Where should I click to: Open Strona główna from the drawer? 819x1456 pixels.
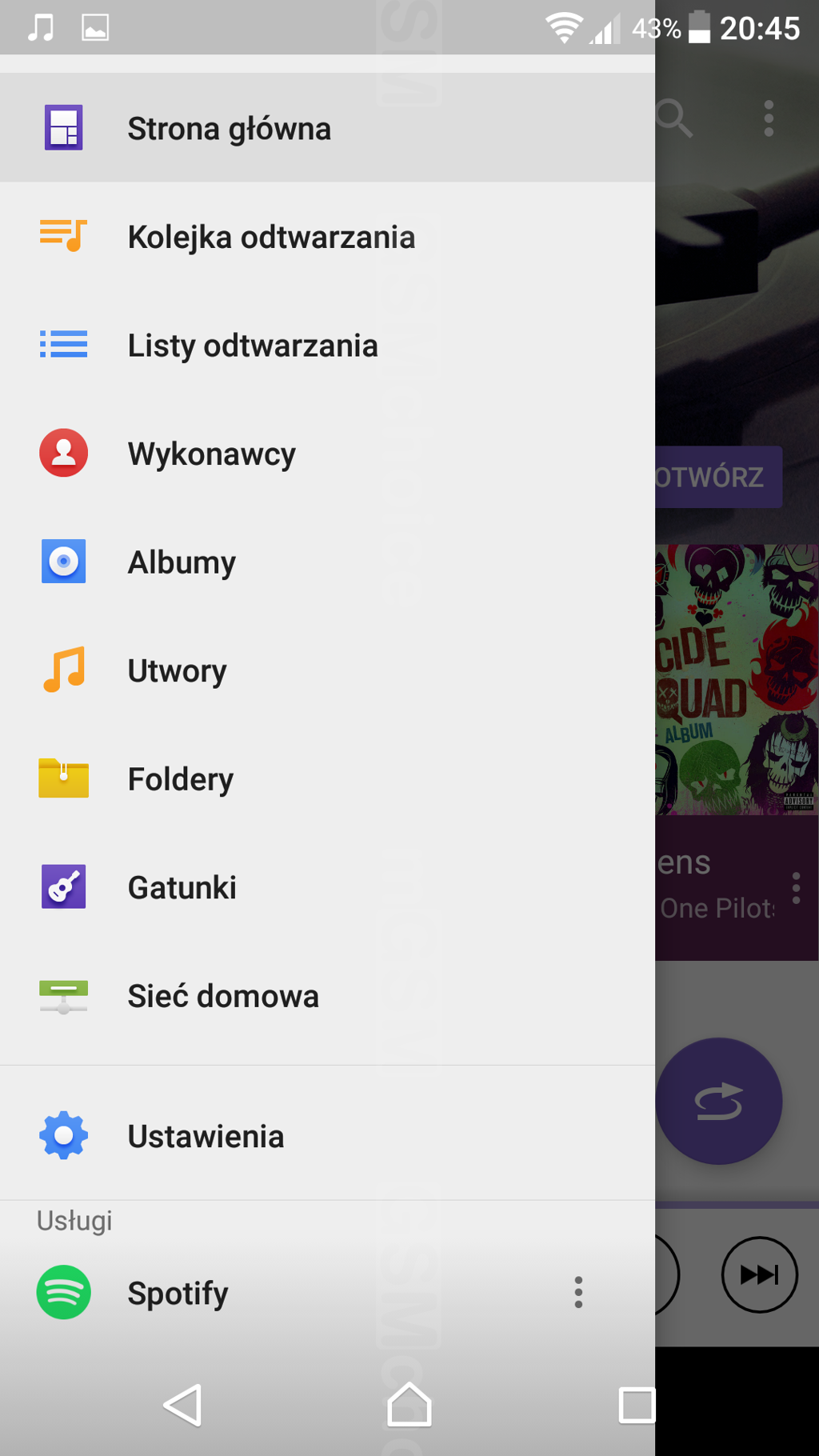point(229,128)
